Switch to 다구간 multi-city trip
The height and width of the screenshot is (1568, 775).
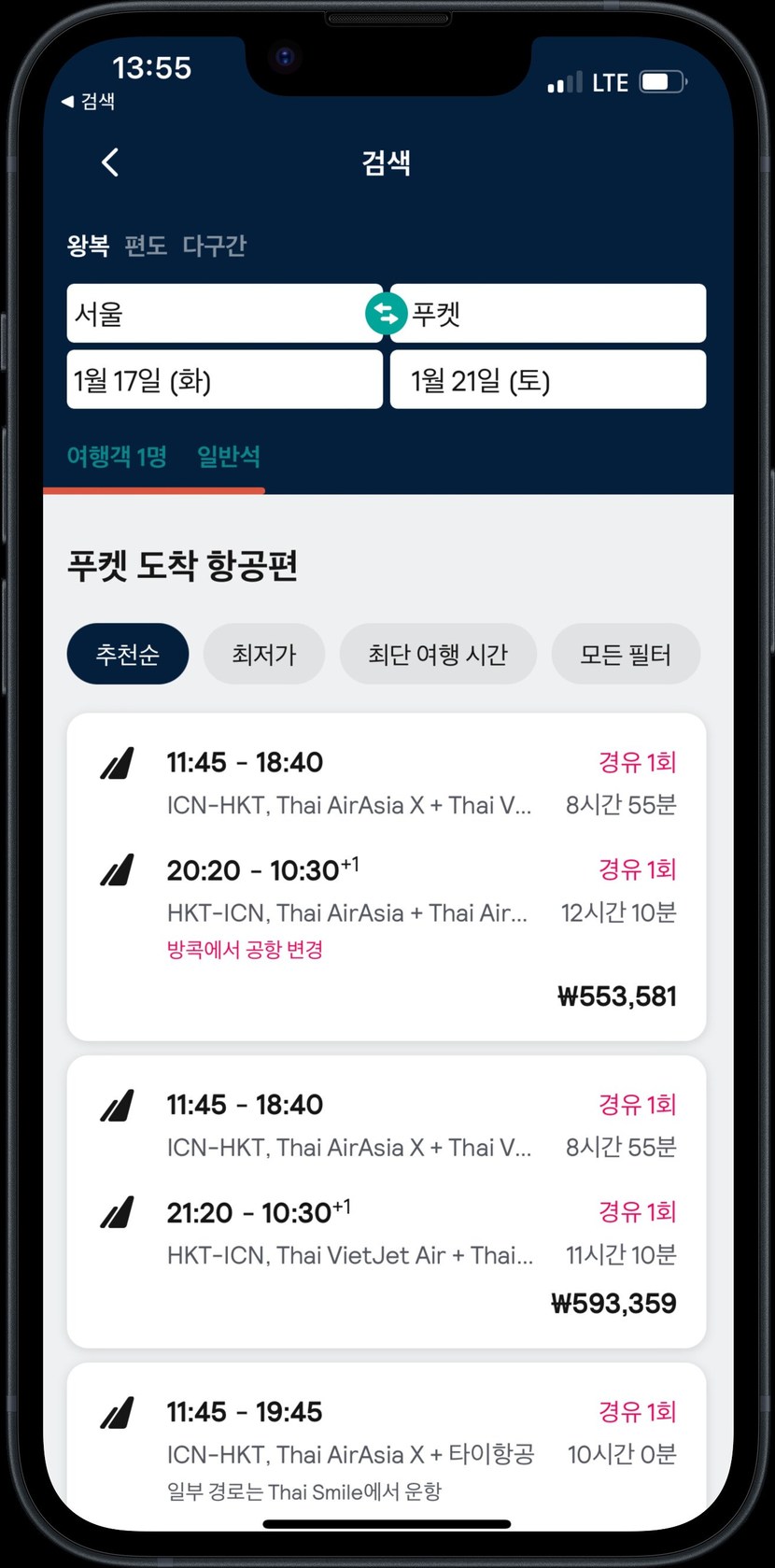pyautogui.click(x=214, y=246)
